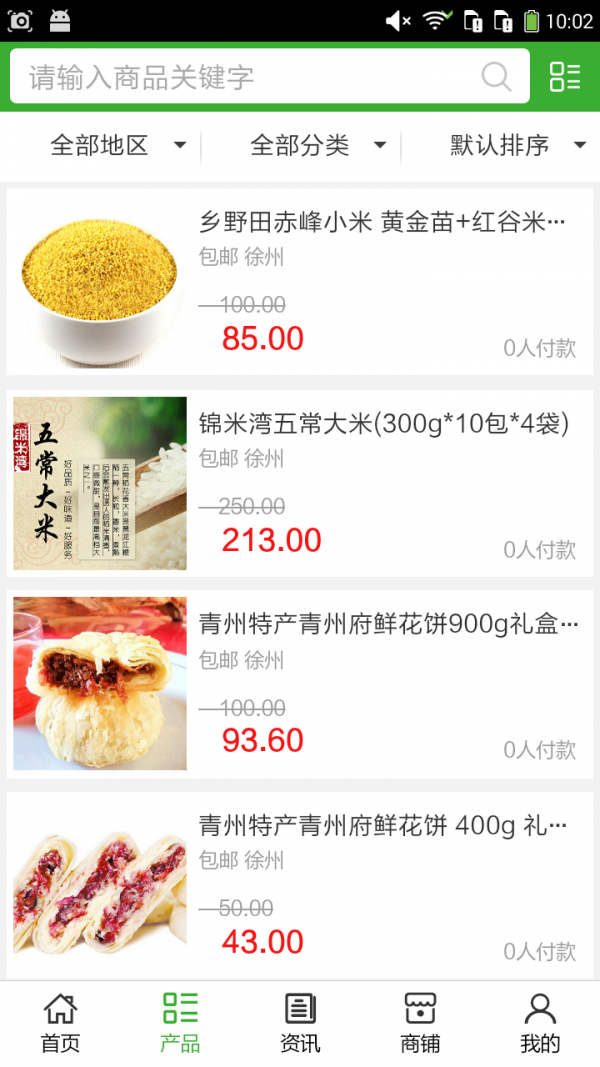Tap the product keyword search field

point(250,77)
